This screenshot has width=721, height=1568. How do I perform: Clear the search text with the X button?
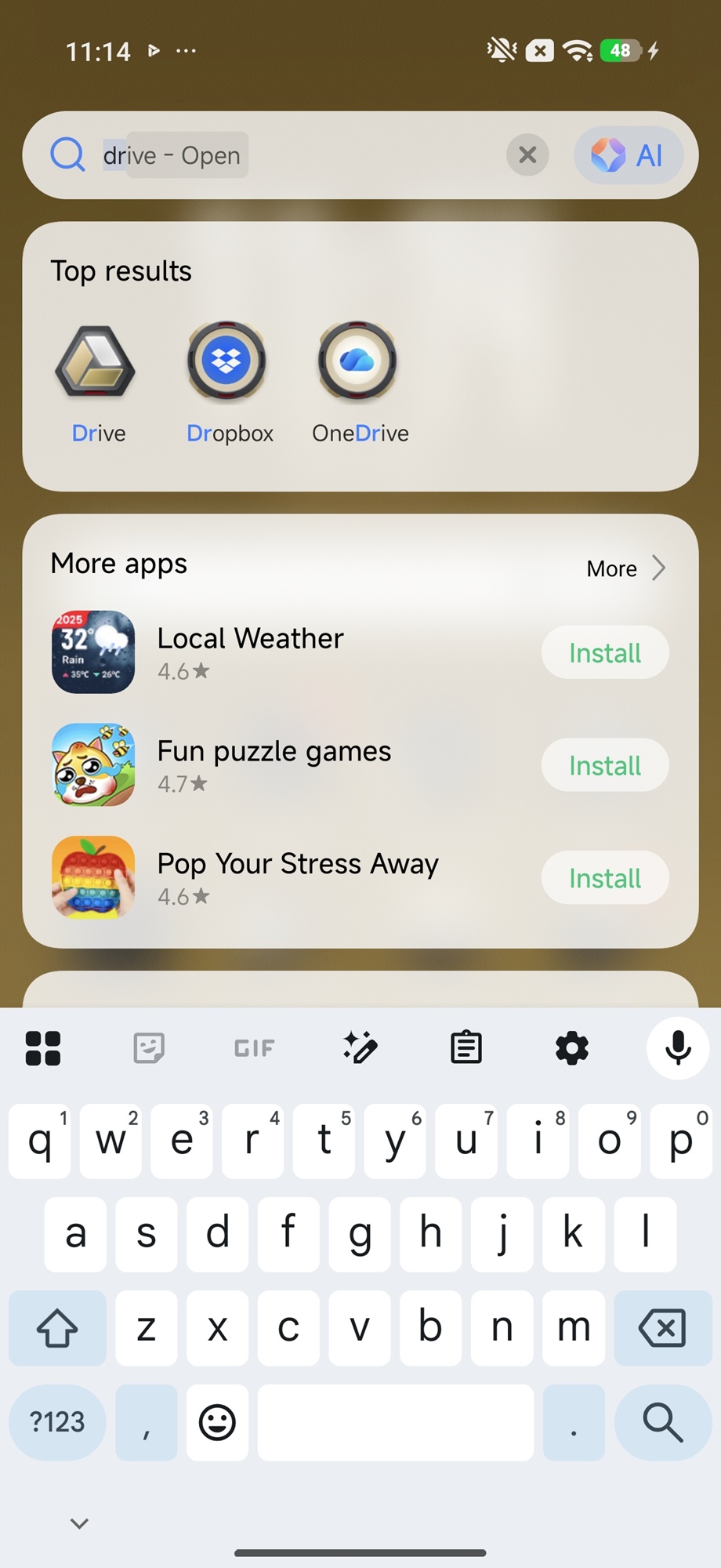point(527,155)
